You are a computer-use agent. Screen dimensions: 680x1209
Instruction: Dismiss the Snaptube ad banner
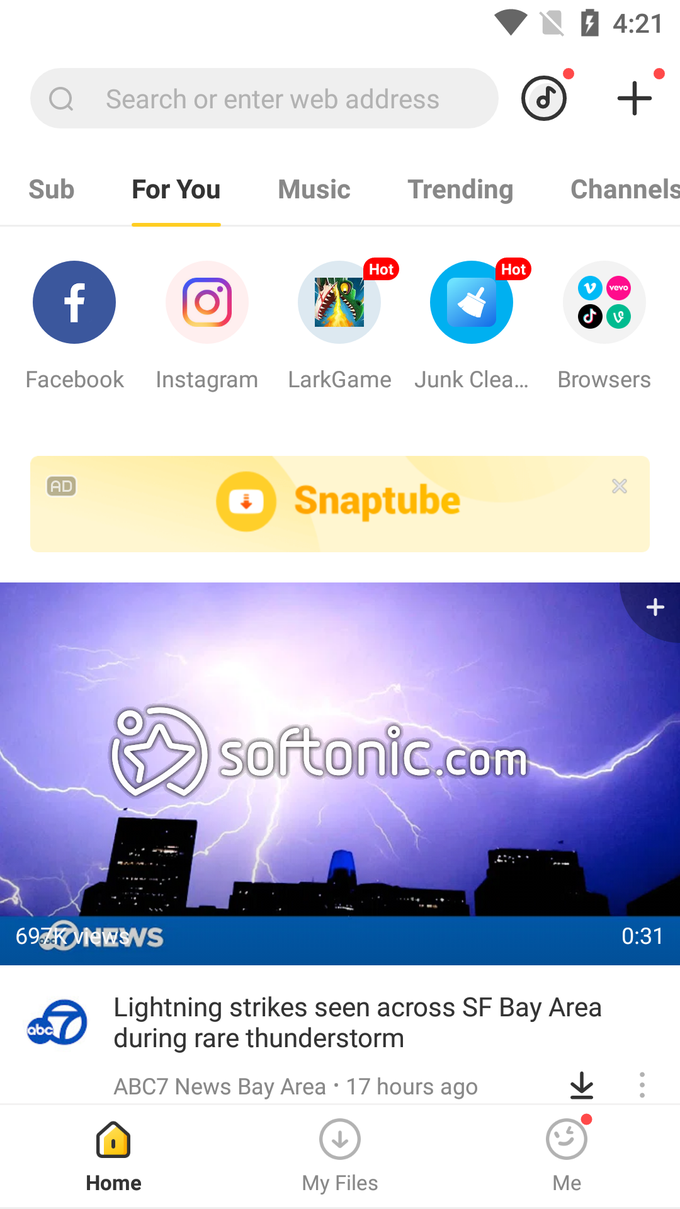[x=620, y=486]
